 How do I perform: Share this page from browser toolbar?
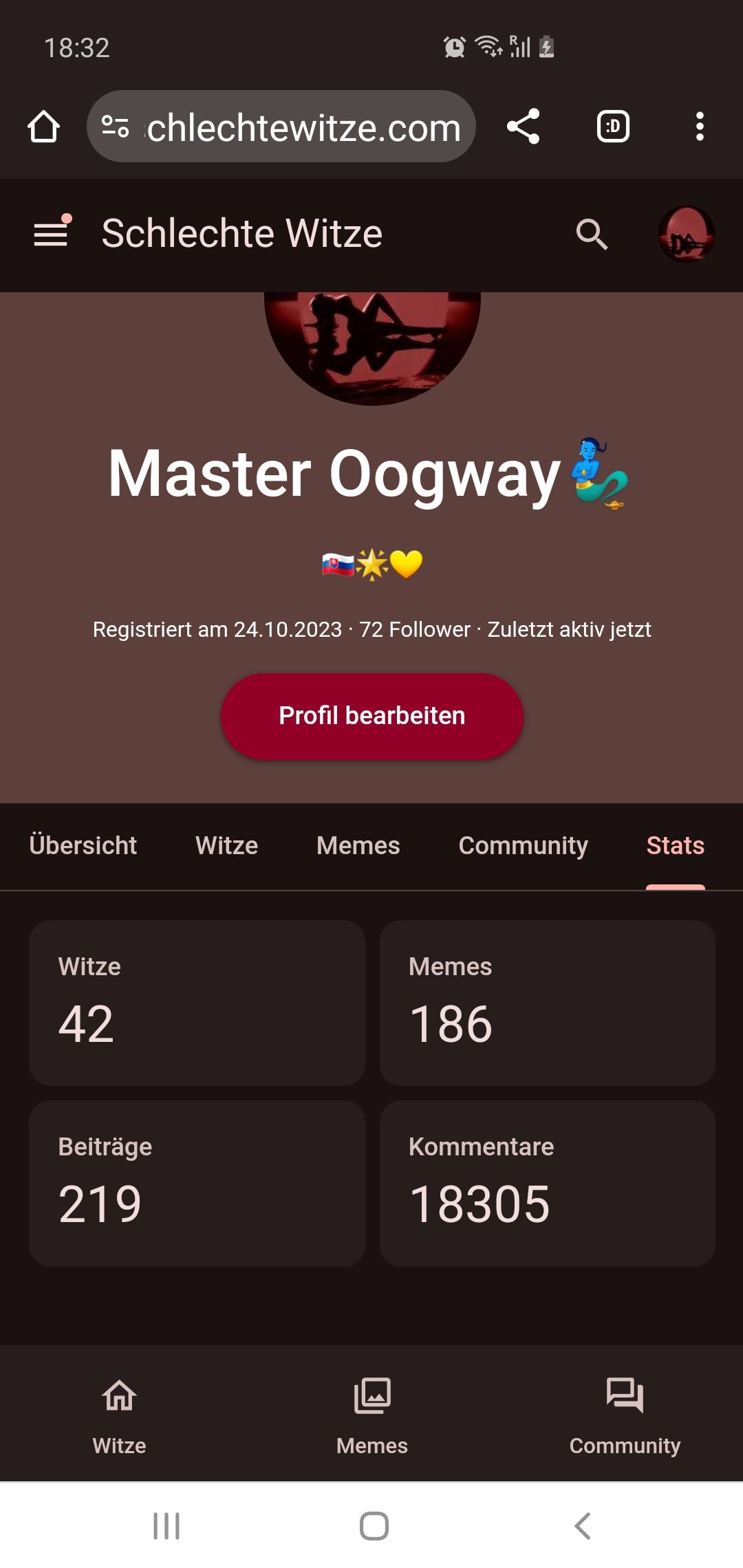523,127
